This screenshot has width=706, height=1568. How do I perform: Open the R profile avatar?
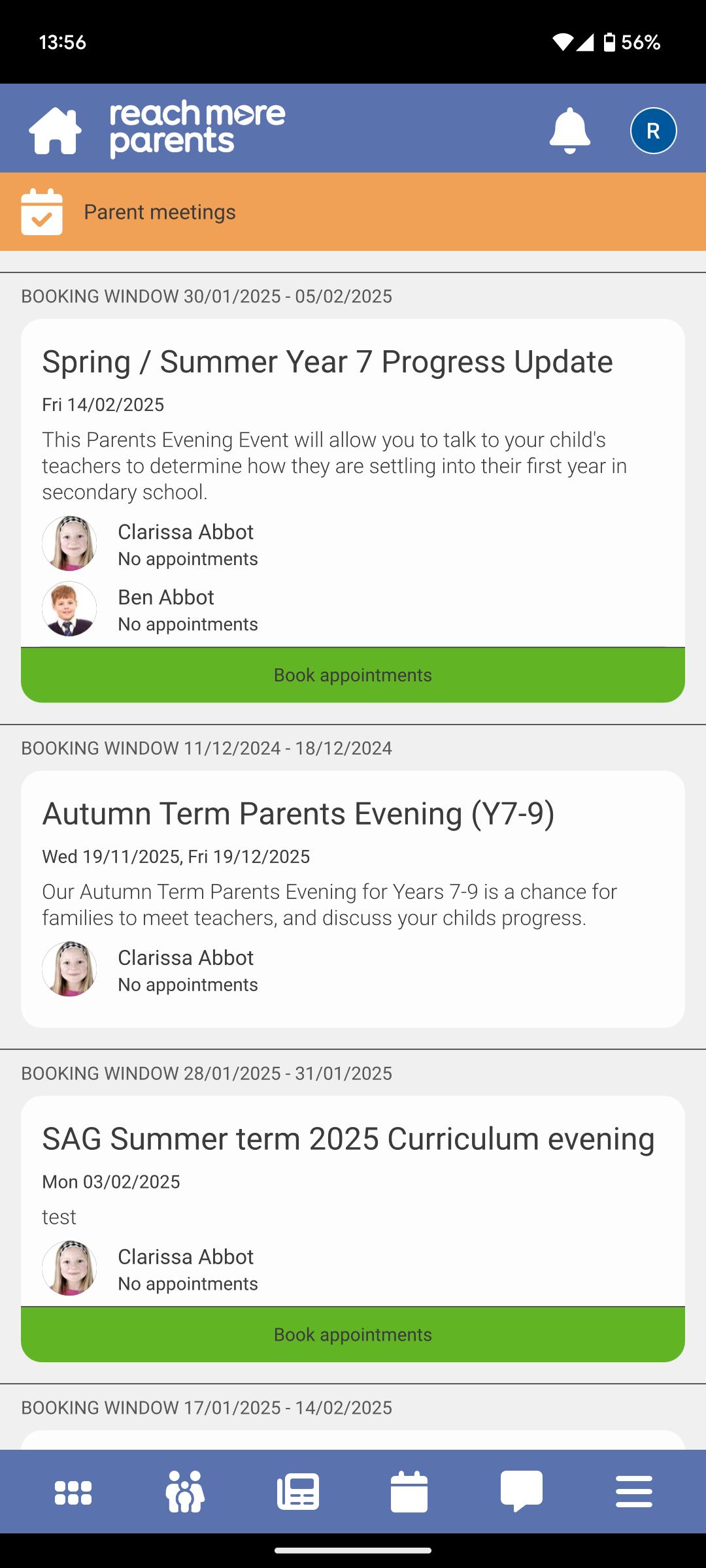(653, 131)
